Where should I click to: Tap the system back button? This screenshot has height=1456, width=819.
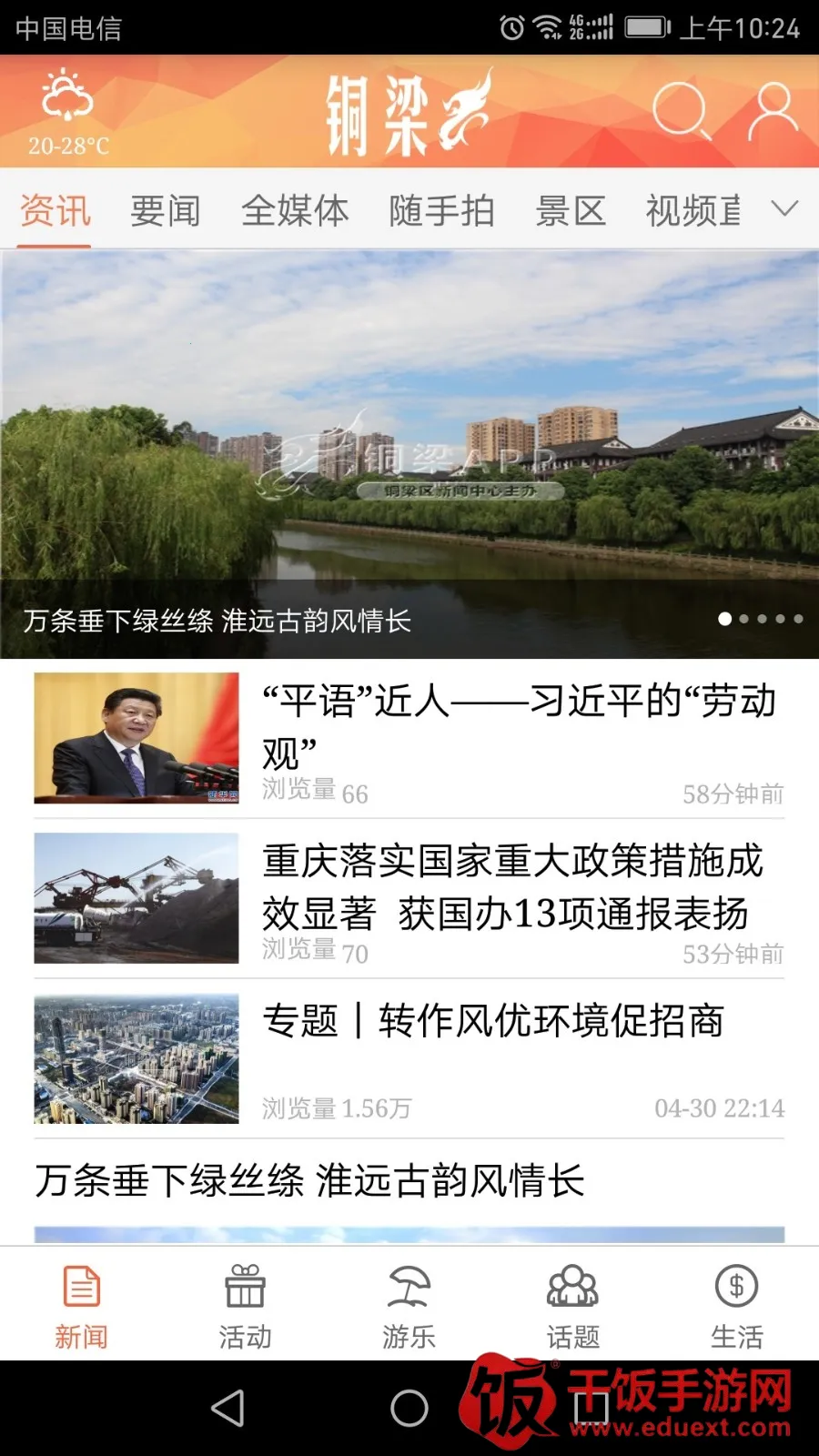(x=227, y=1408)
